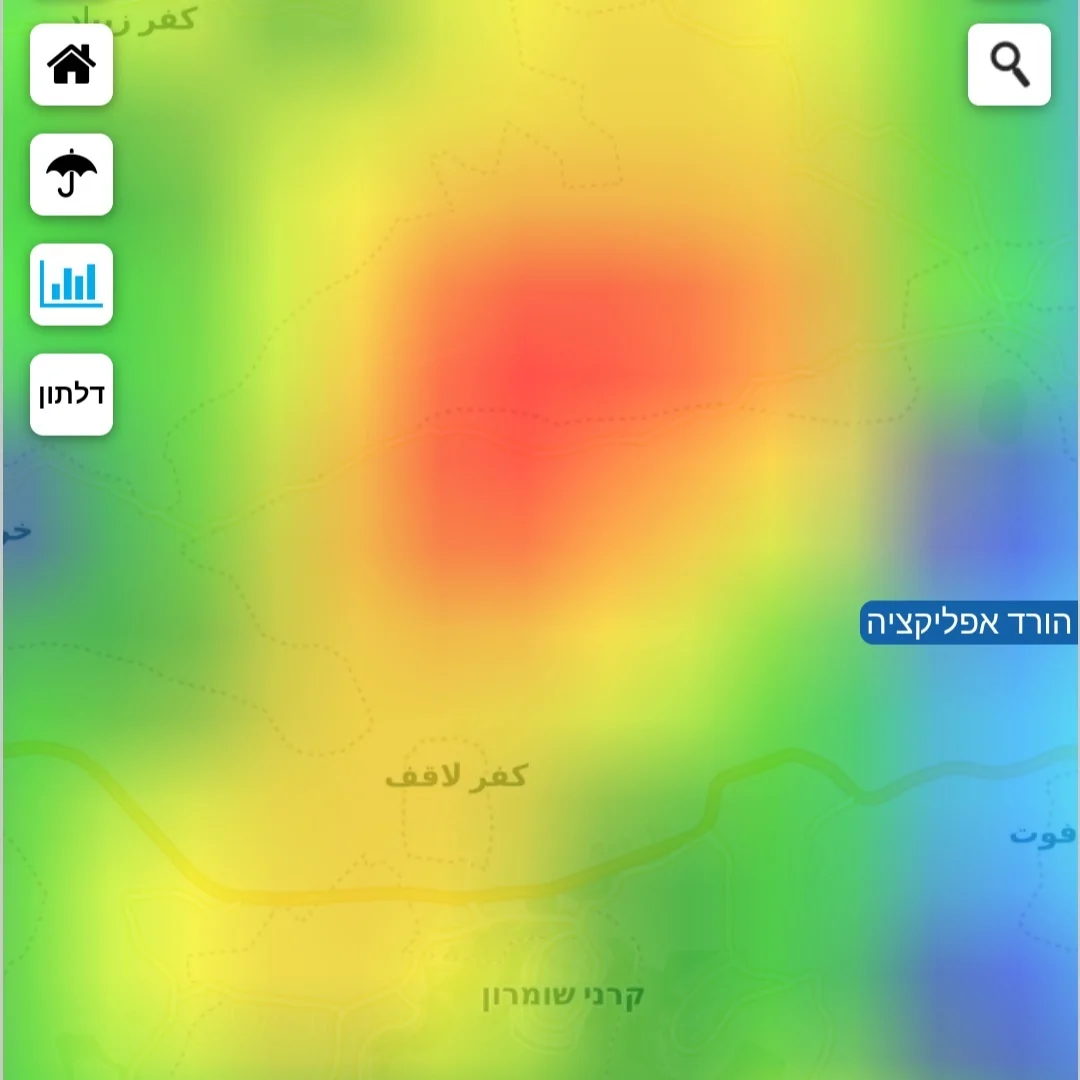
Task: Tap the דלתון station button
Action: [71, 394]
